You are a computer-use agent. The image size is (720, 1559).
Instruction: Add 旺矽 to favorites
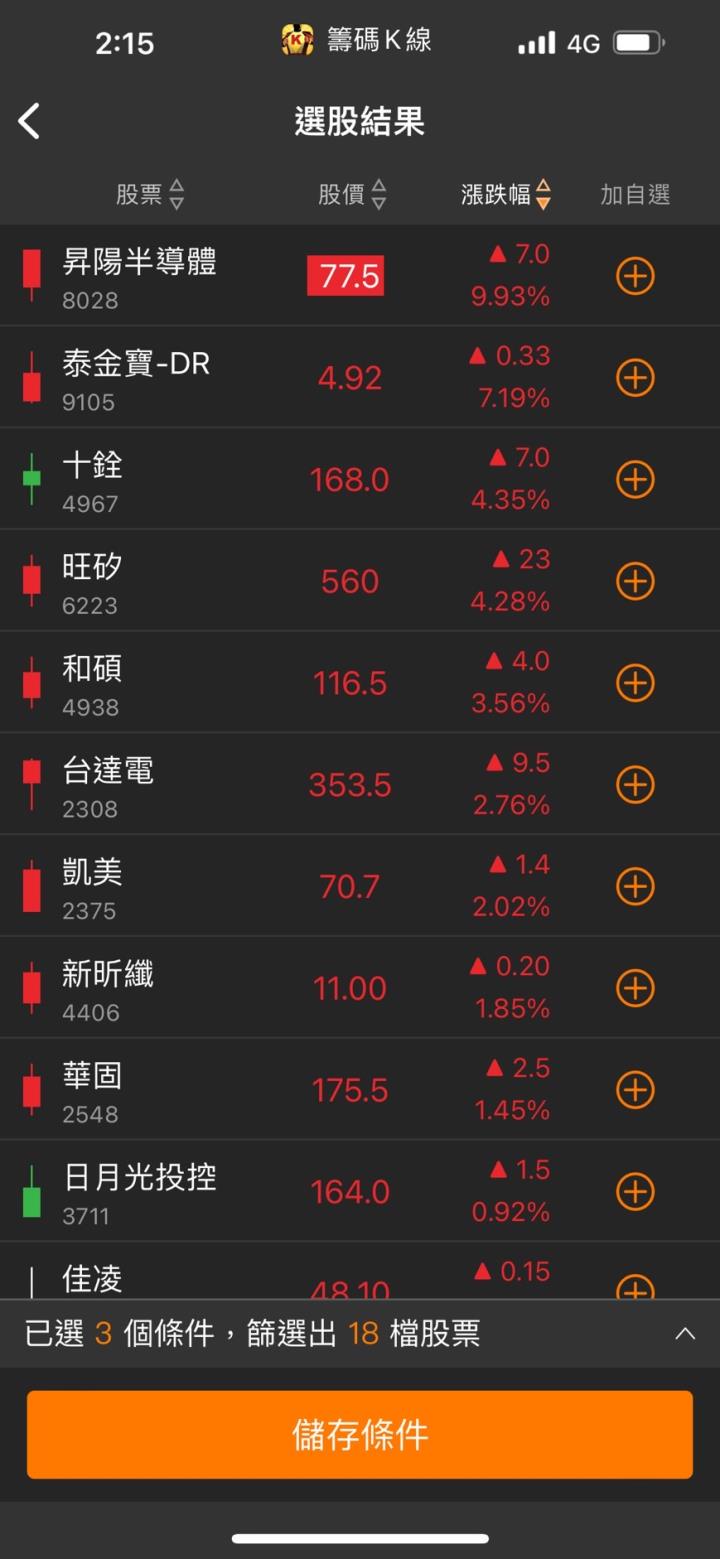[x=634, y=581]
